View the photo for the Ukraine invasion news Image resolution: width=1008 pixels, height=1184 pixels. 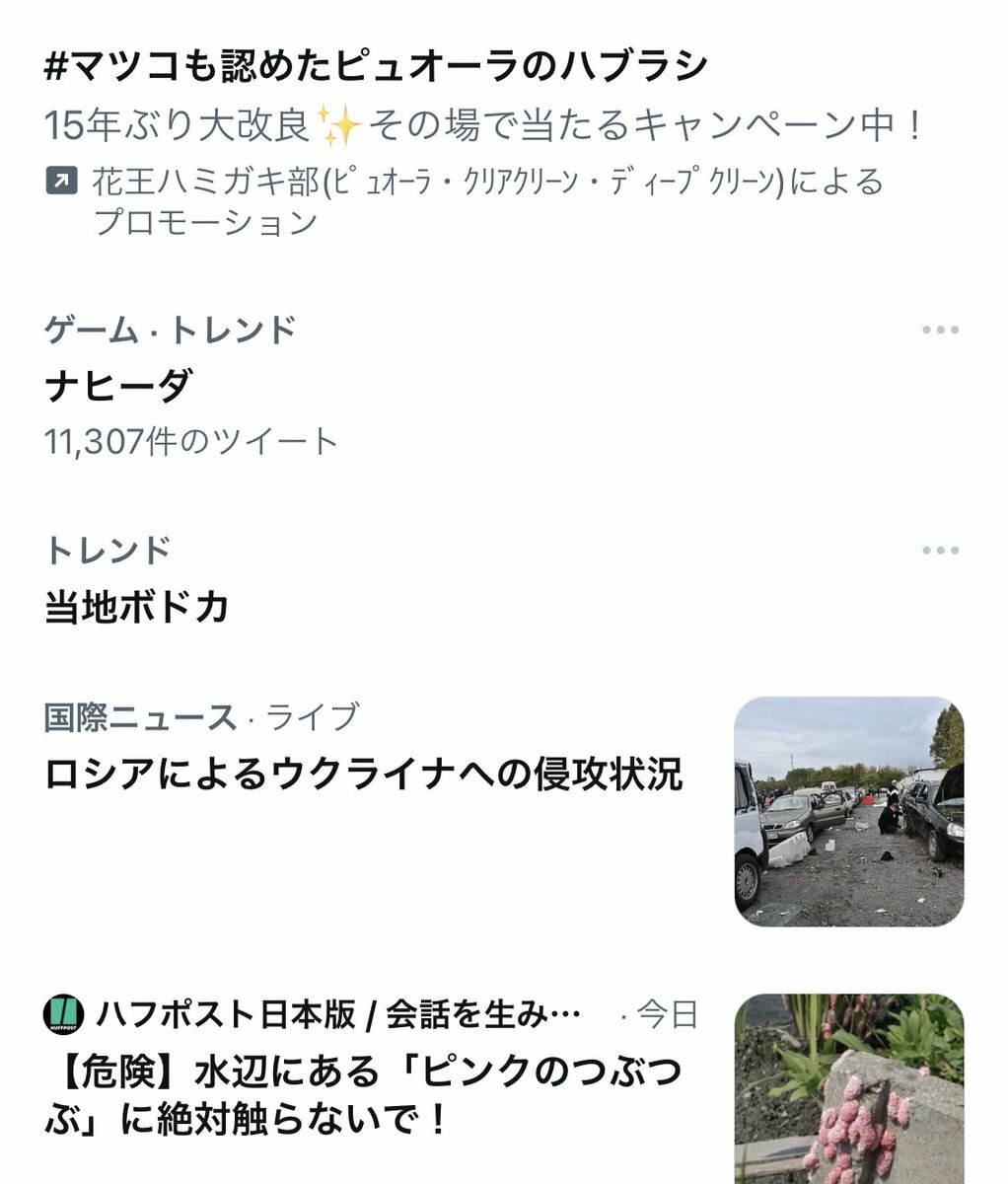pos(848,811)
